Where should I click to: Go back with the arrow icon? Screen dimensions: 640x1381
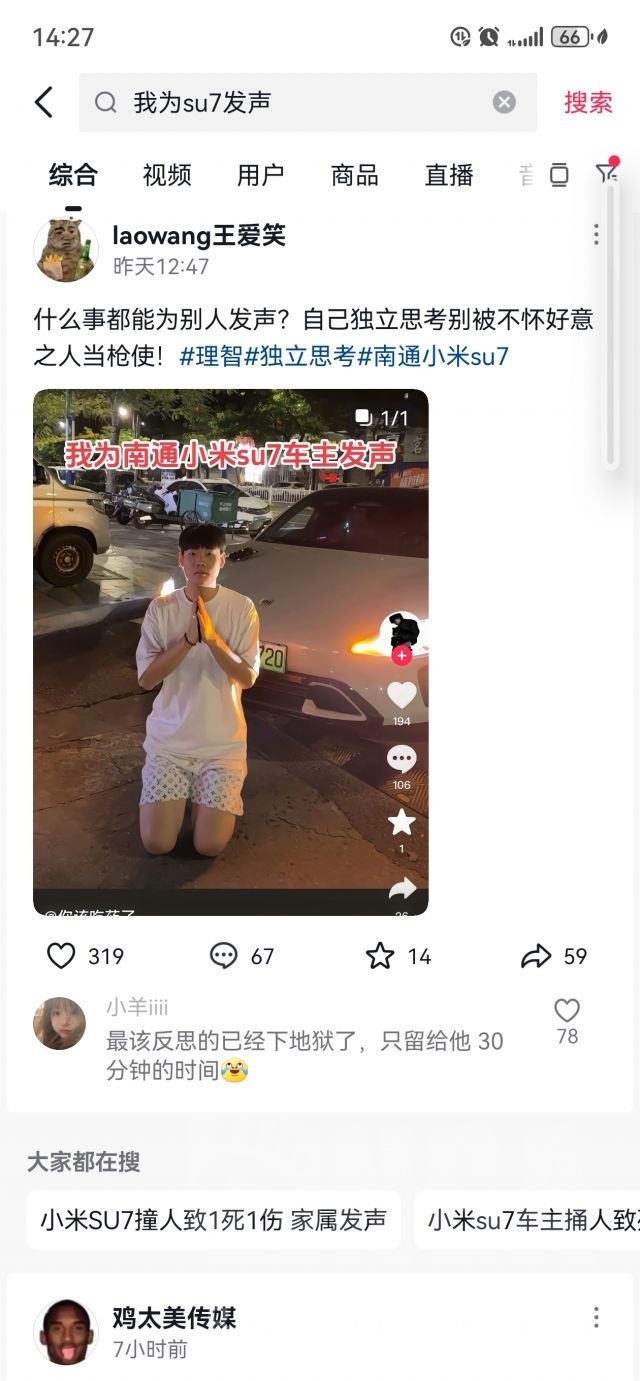coord(43,102)
